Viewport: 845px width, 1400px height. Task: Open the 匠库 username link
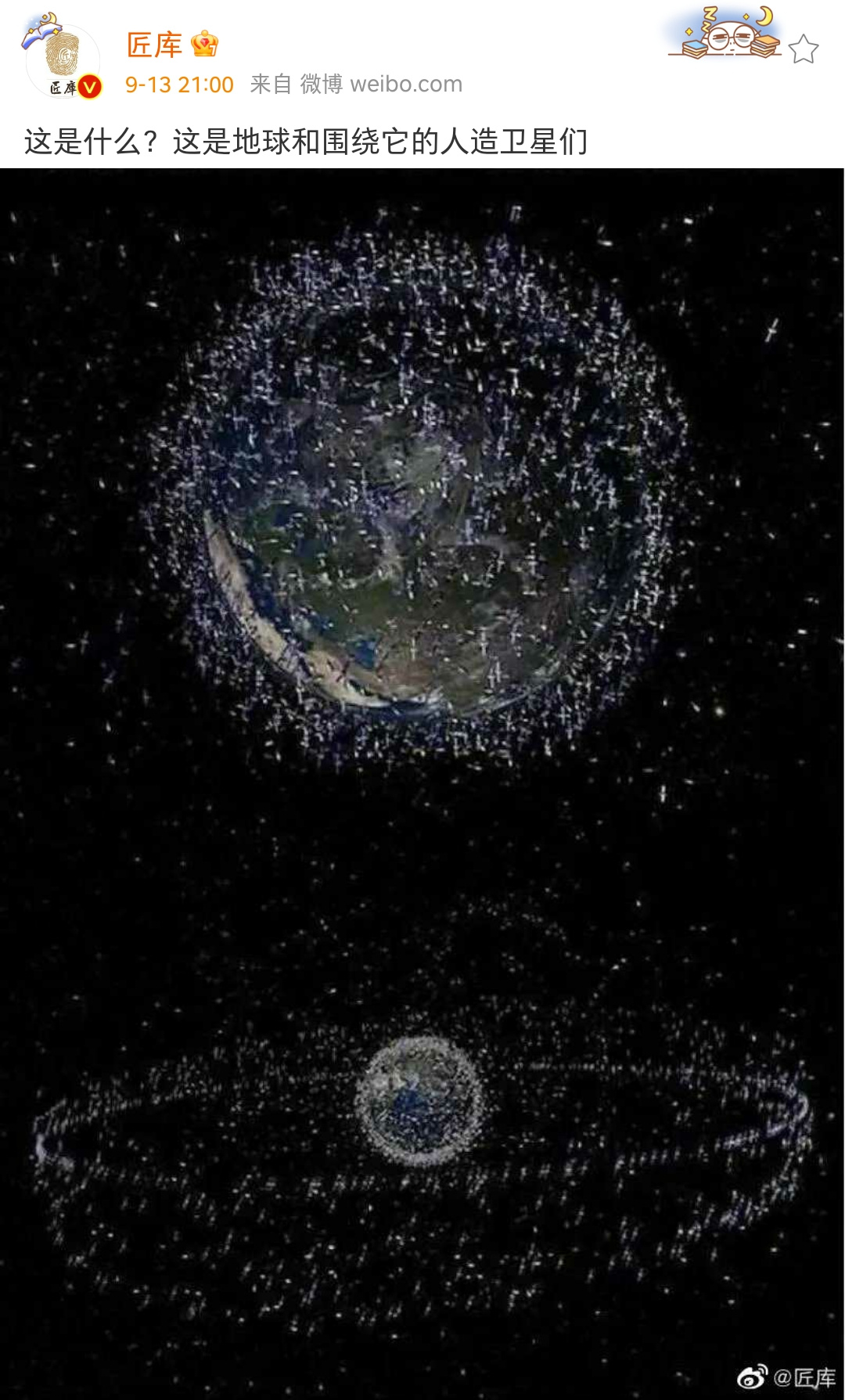[x=154, y=45]
